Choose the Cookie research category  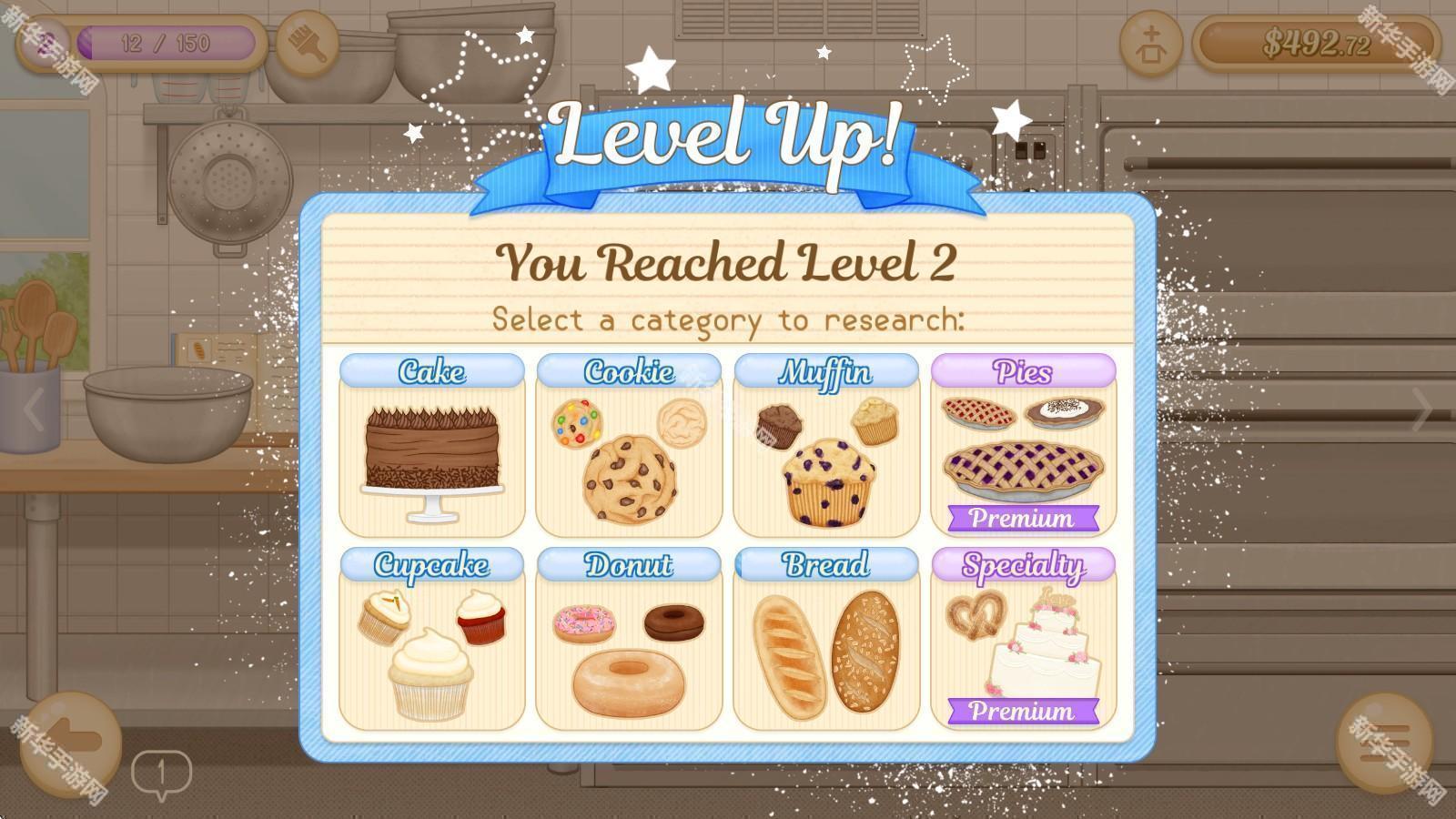point(629,446)
